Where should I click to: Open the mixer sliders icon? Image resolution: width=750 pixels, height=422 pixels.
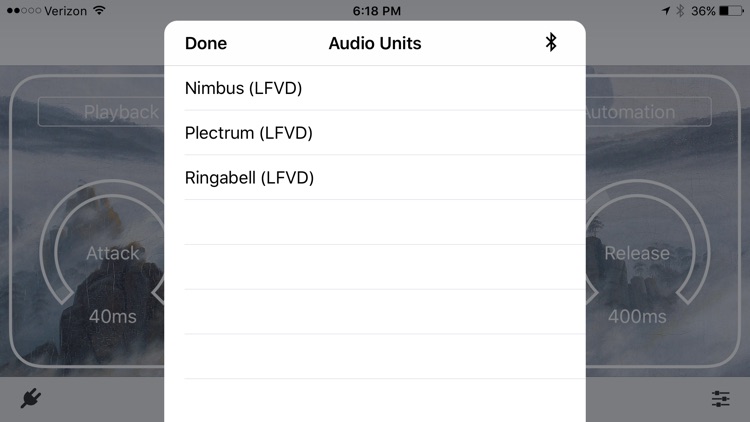720,399
